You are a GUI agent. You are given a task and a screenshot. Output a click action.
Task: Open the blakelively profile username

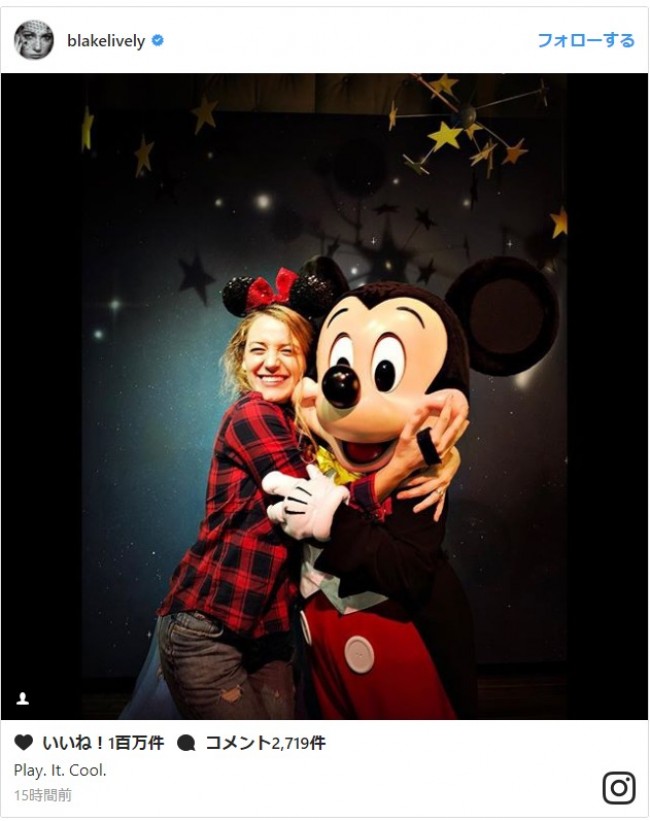[x=105, y=41]
